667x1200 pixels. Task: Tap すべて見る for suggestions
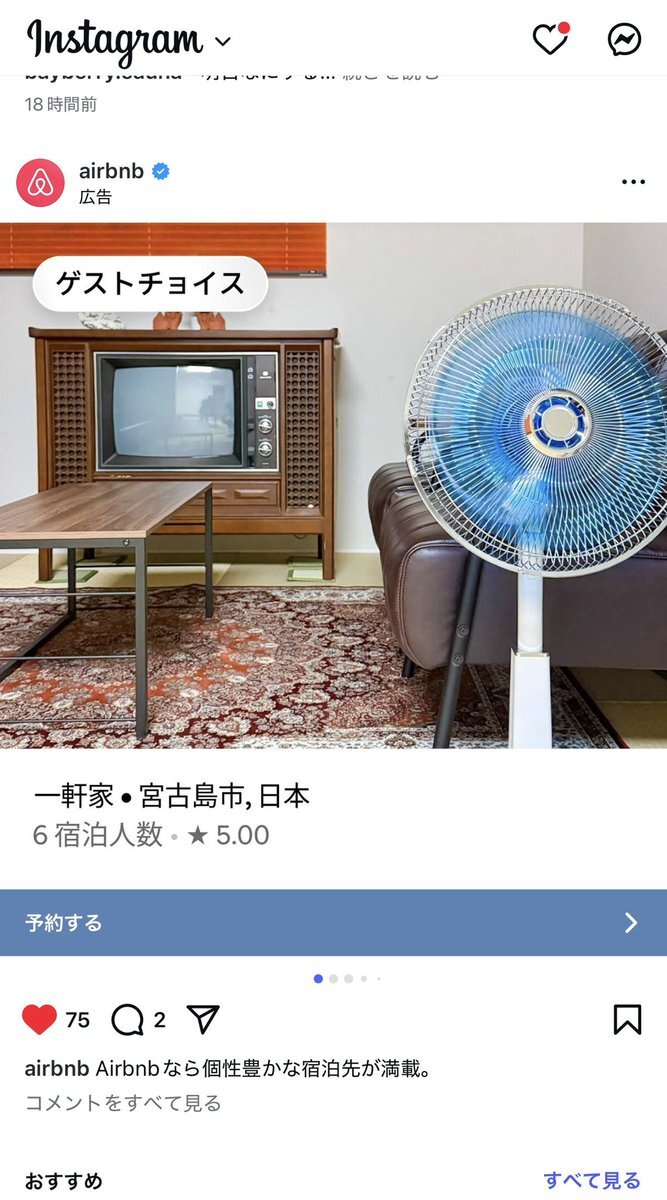coord(592,1180)
